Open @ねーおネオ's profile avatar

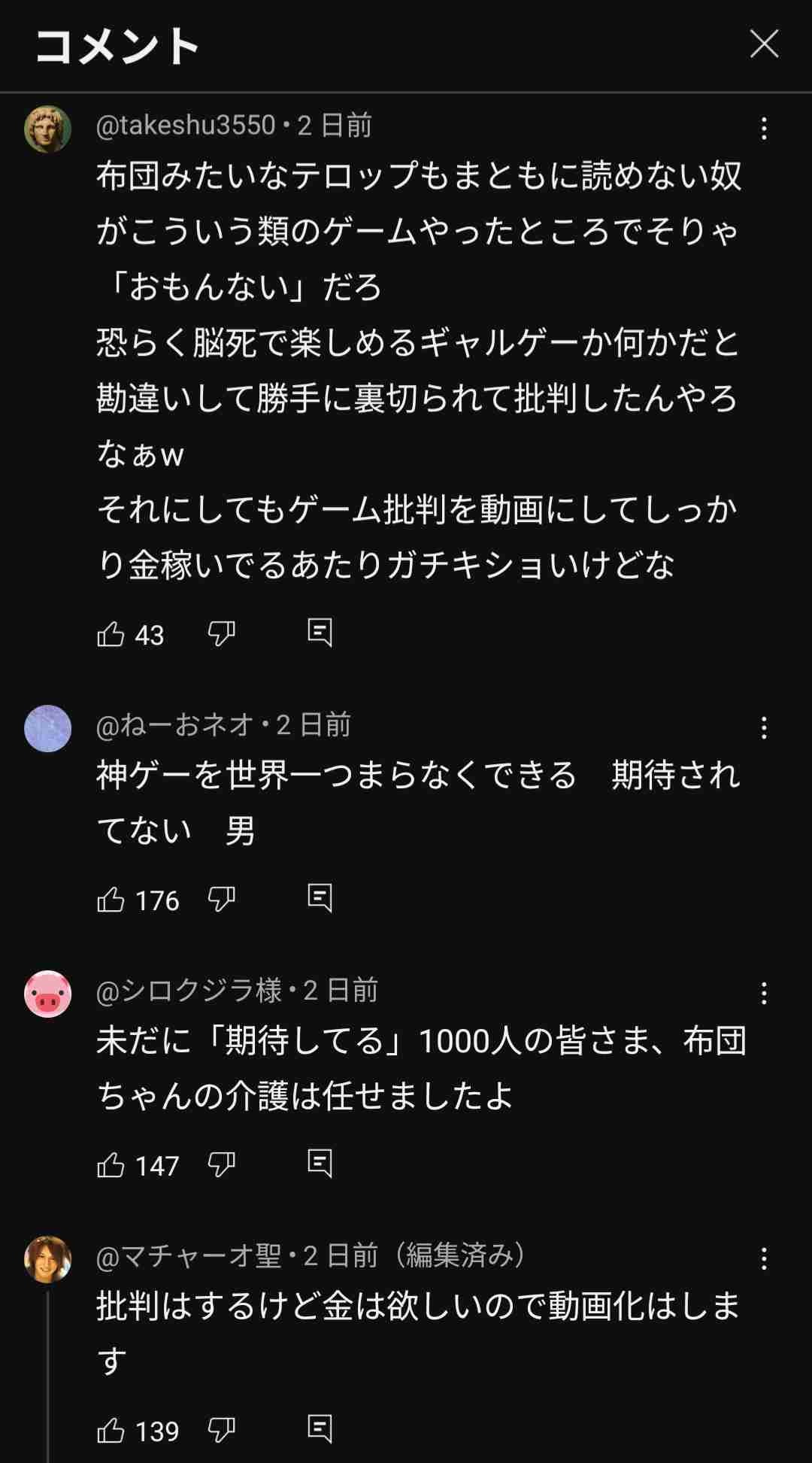(x=47, y=728)
